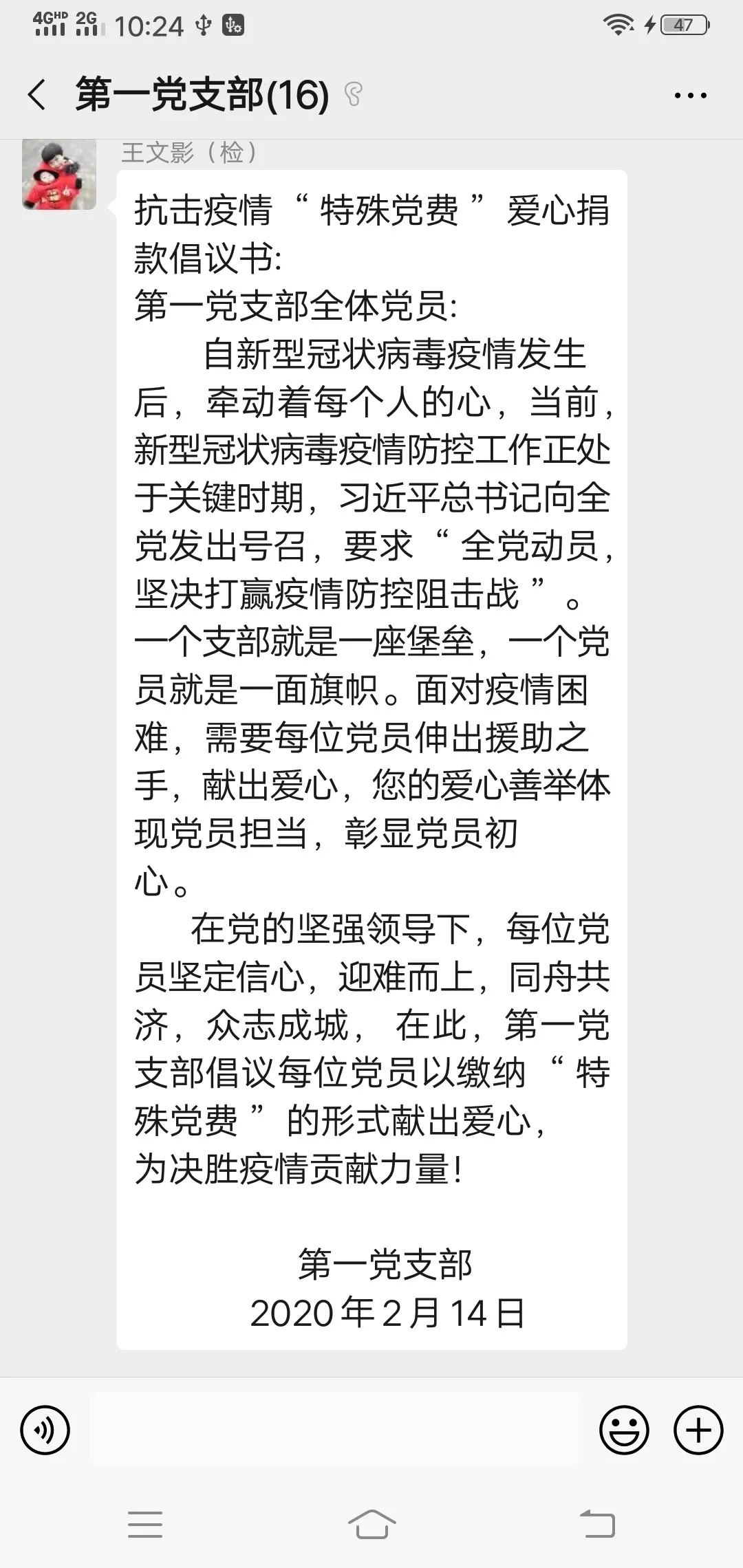Open the plus attachment menu

tap(698, 1431)
